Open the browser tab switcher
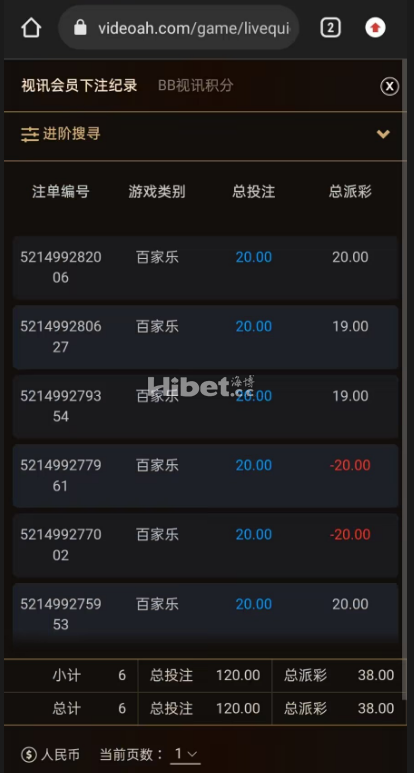Image resolution: width=414 pixels, height=773 pixels. [330, 28]
